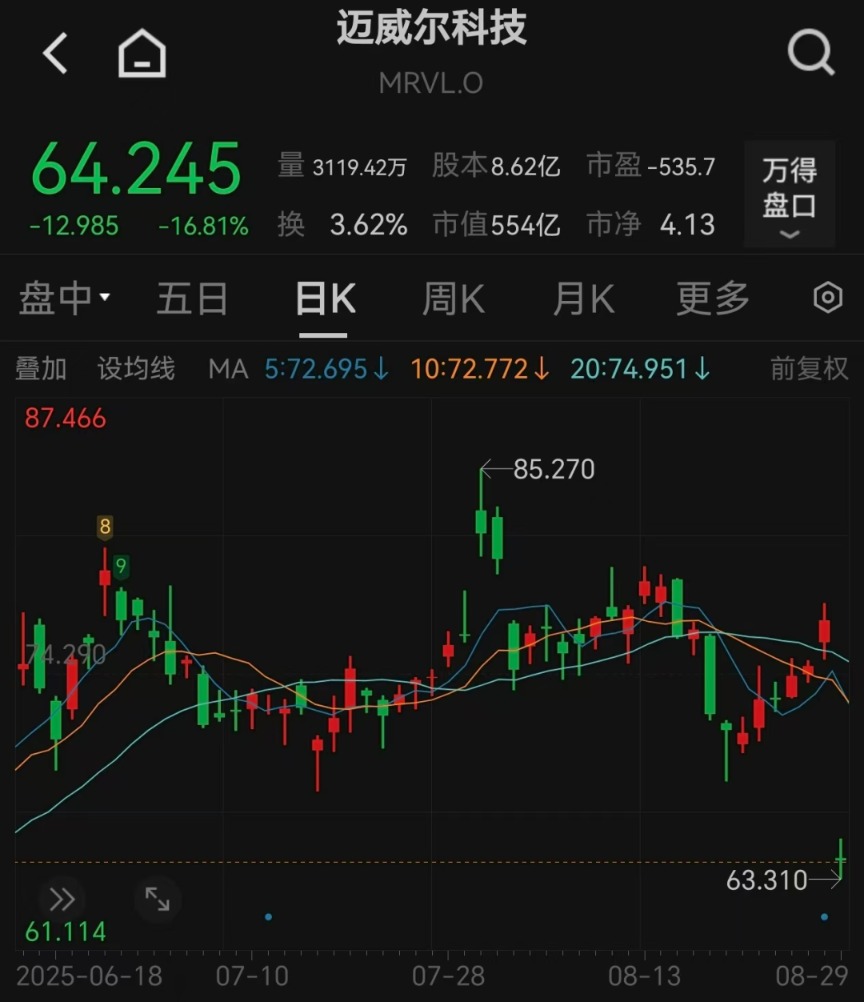Select the 日K chart tab
This screenshot has width=864, height=1002.
(x=325, y=298)
